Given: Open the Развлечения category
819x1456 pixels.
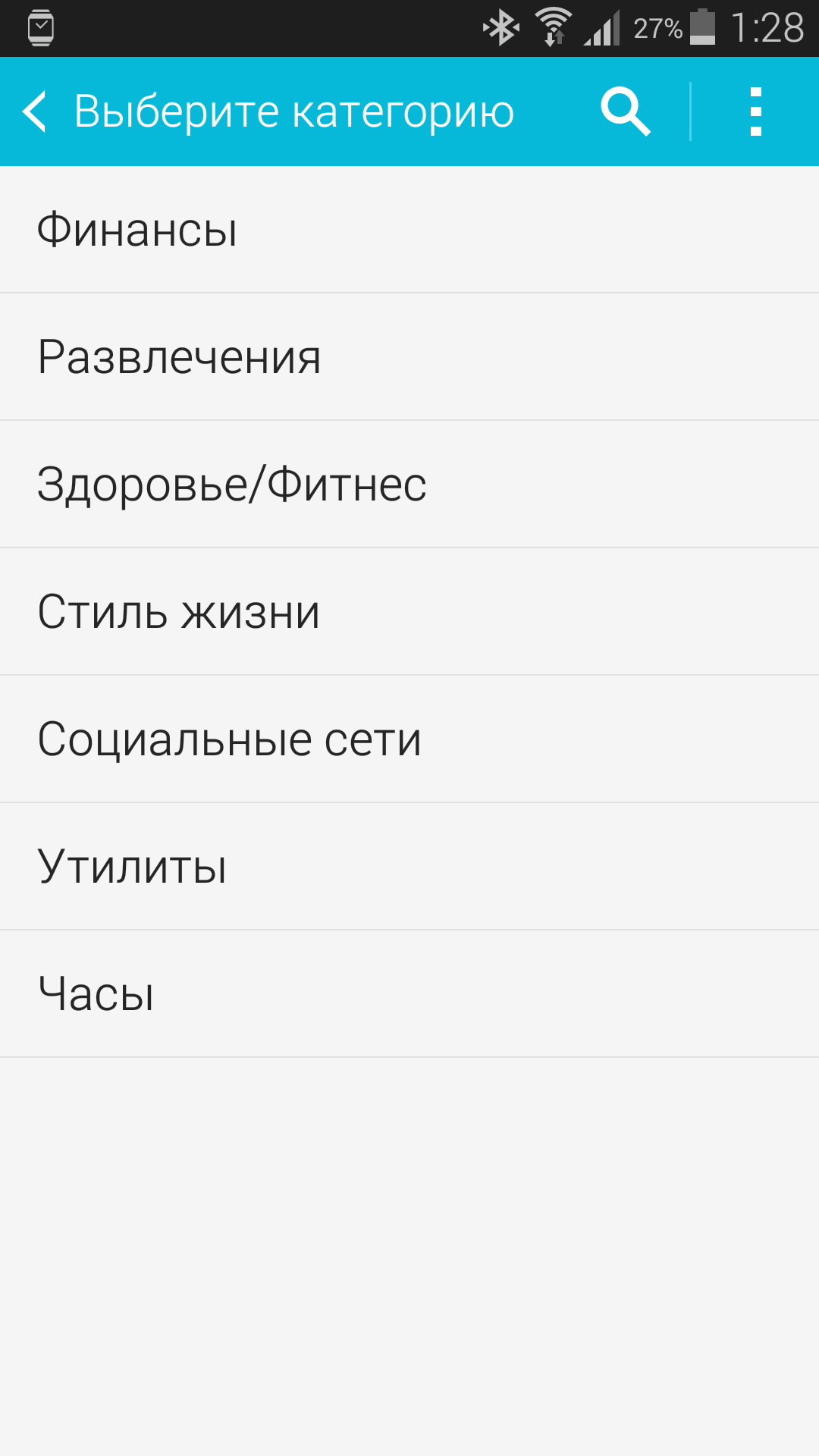Looking at the screenshot, I should pyautogui.click(x=409, y=357).
